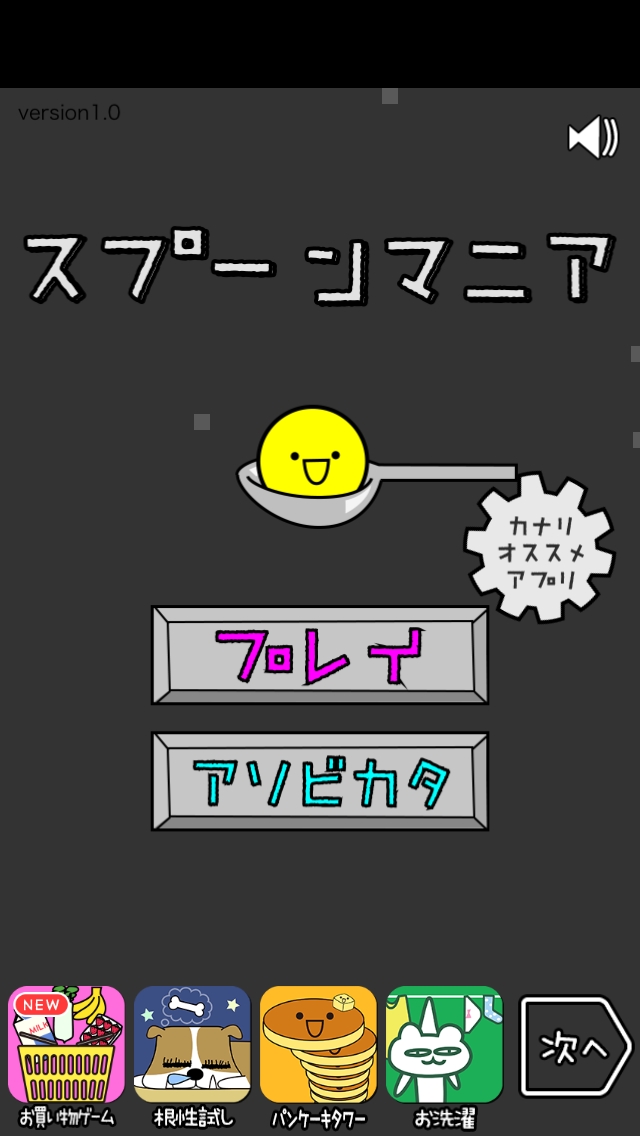The height and width of the screenshot is (1136, 640).
Task: Open the カナリオススメアプリ gear badge
Action: click(539, 548)
